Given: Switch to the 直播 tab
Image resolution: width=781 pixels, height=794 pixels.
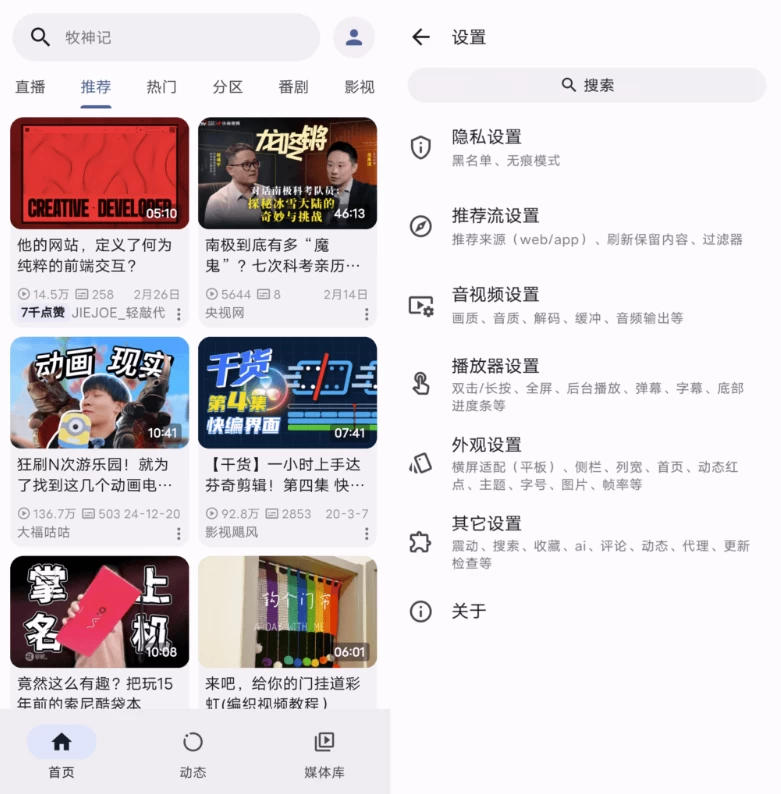Looking at the screenshot, I should point(30,87).
